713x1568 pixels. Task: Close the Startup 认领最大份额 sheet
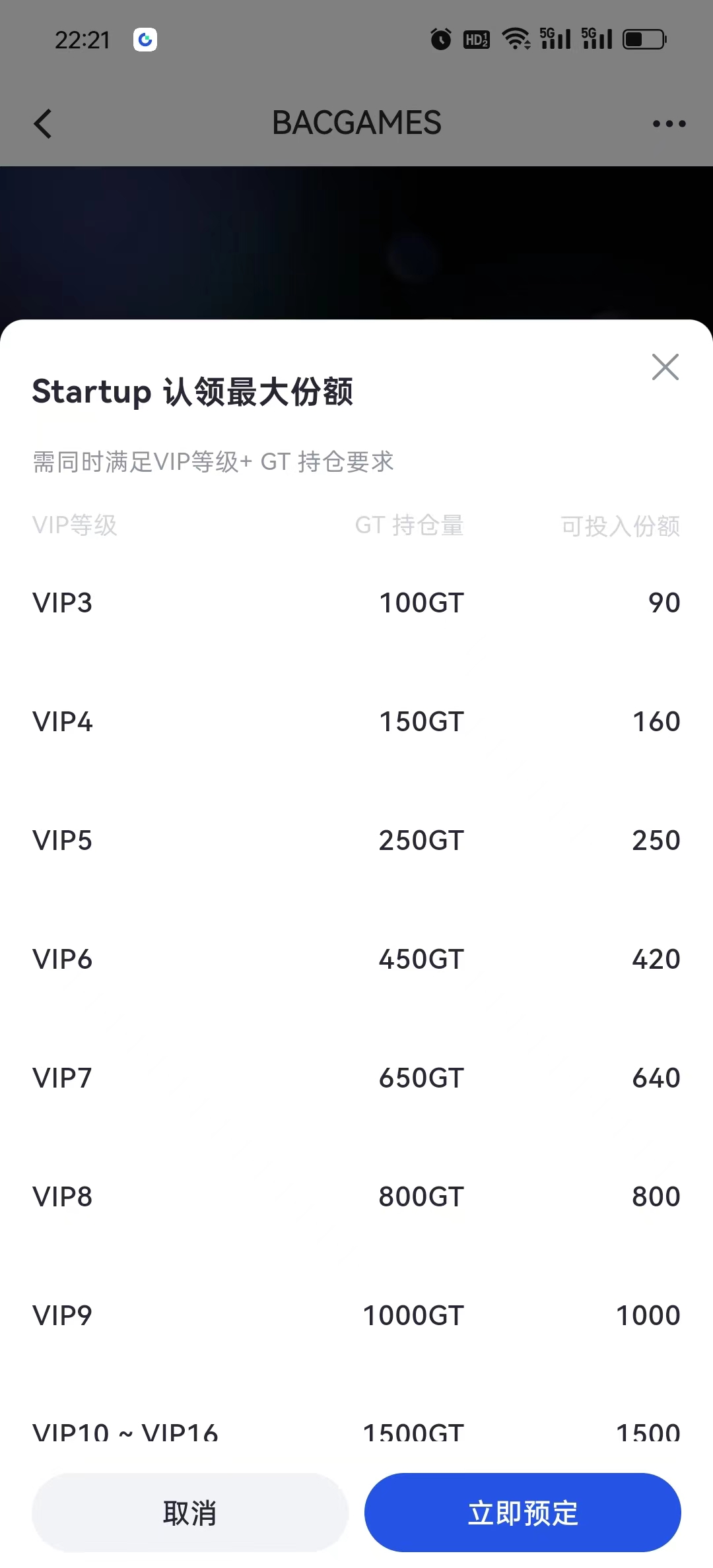(x=665, y=367)
